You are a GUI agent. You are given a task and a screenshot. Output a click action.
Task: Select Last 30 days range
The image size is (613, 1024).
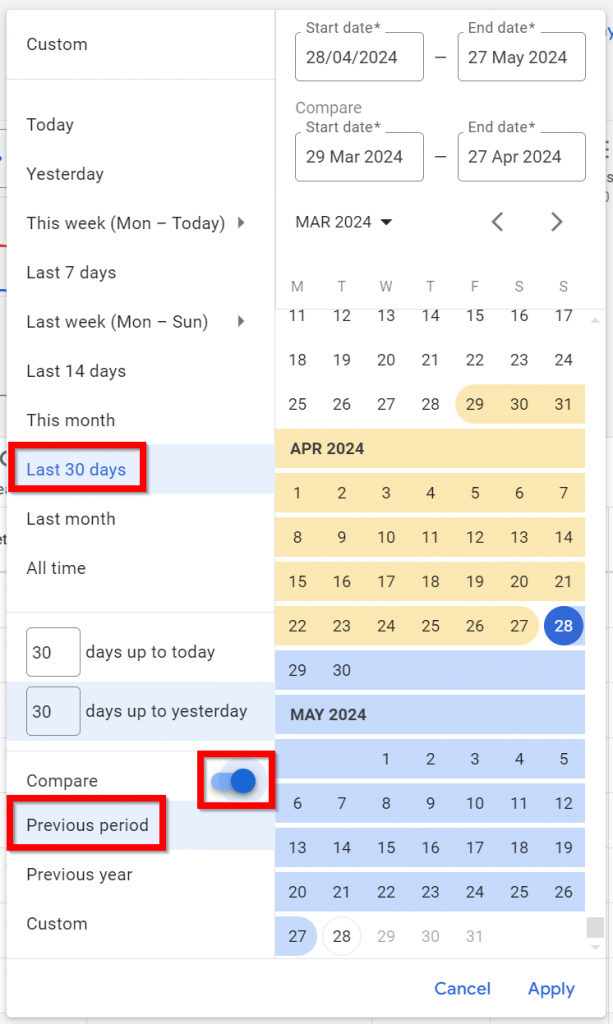(x=76, y=470)
